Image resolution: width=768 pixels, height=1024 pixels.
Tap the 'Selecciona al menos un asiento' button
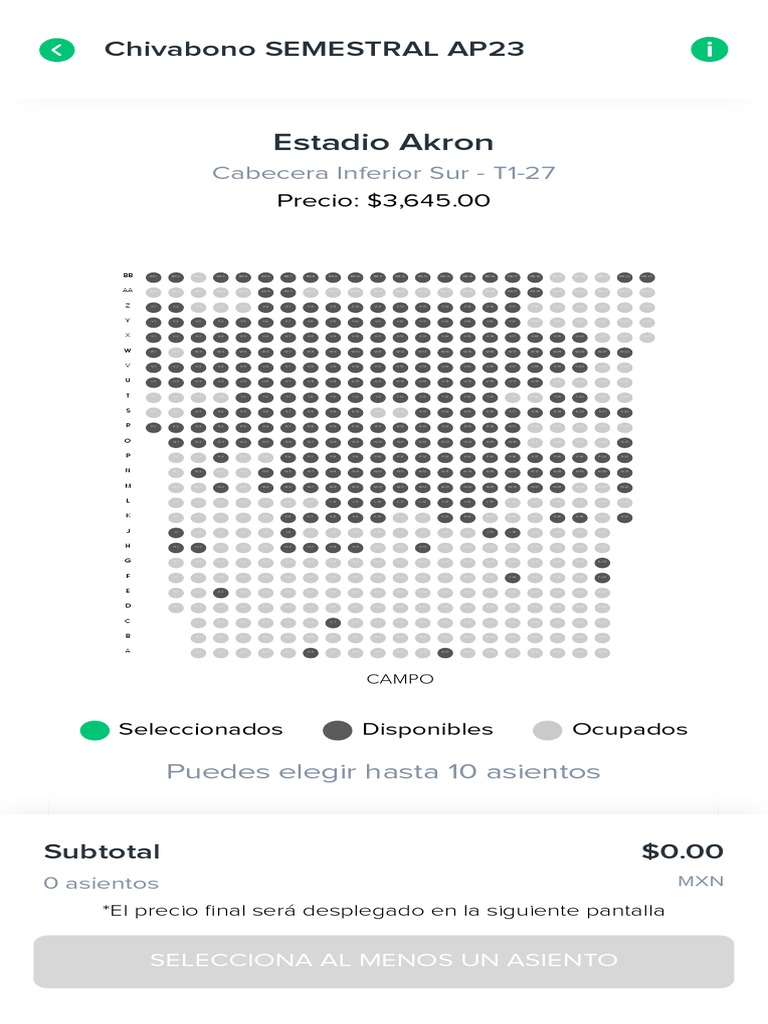(x=384, y=960)
